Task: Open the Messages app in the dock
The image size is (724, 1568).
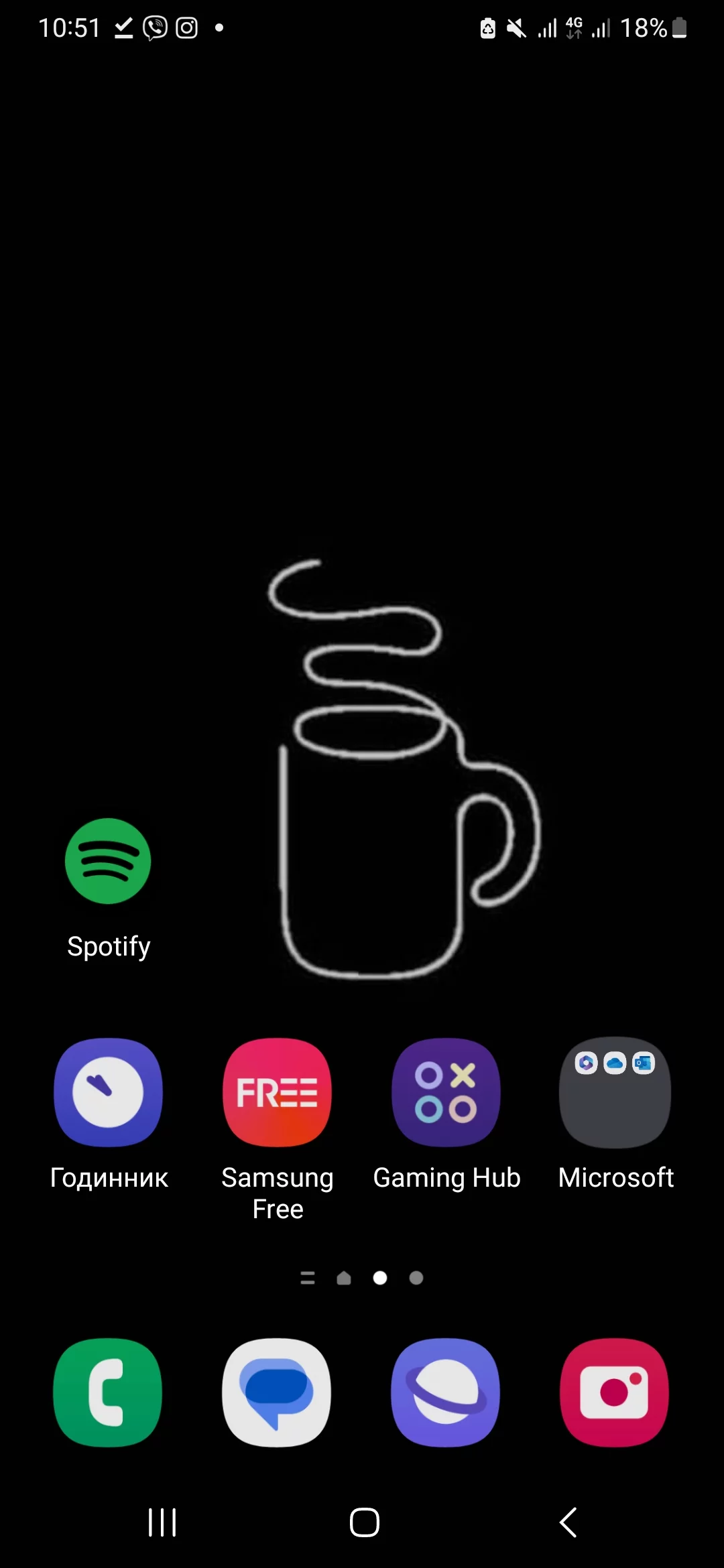Action: click(277, 1392)
